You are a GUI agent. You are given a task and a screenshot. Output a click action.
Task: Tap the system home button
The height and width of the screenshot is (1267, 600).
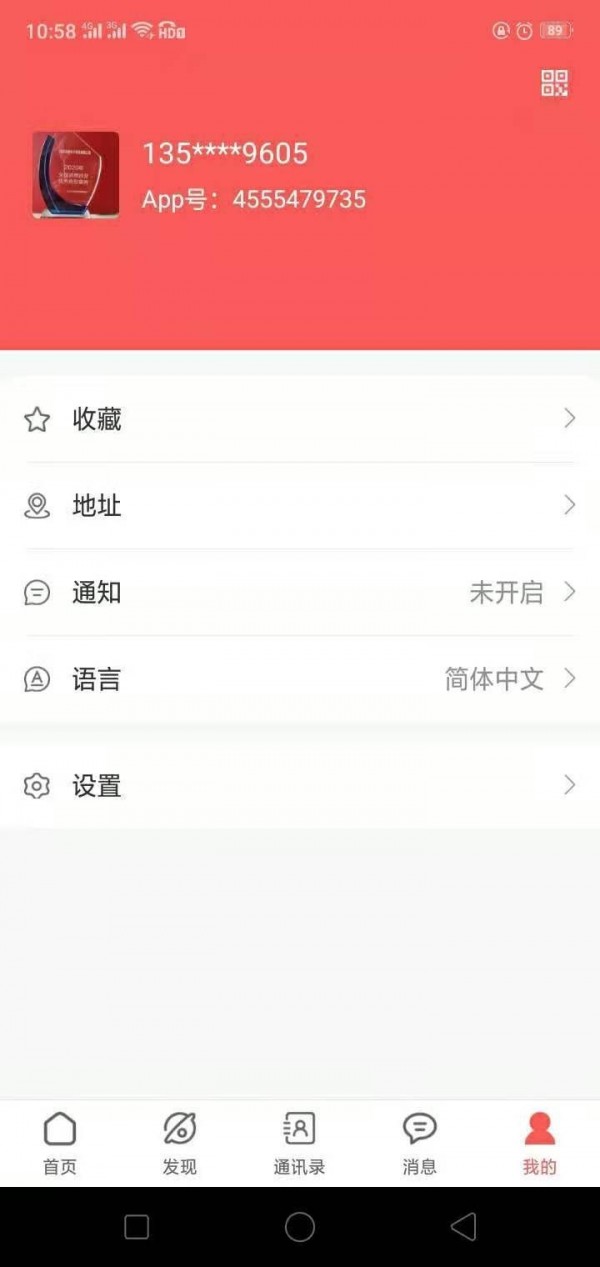(x=300, y=1227)
